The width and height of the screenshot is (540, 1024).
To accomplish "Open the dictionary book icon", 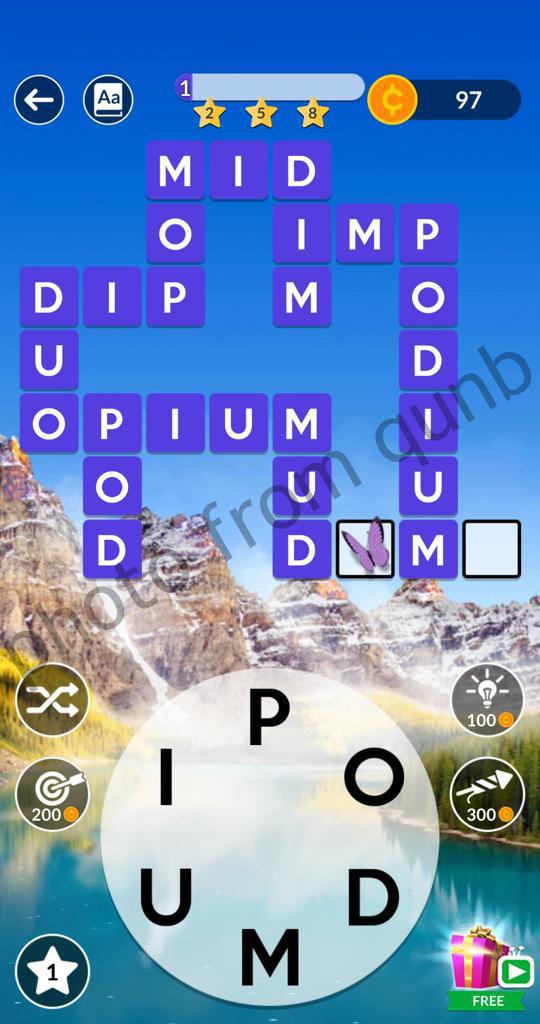I will click(108, 100).
